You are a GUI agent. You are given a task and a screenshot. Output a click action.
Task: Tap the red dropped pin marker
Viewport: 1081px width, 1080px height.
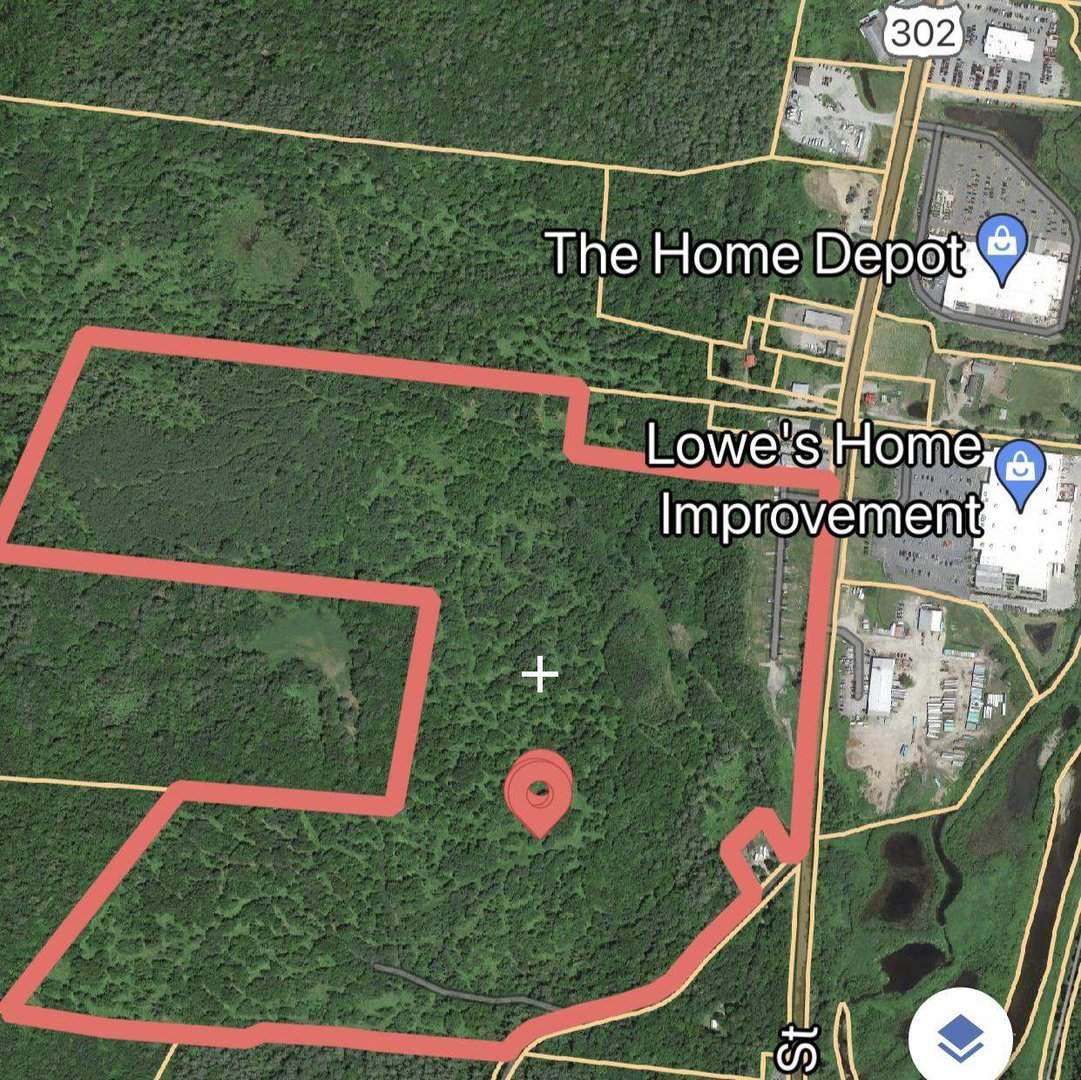click(x=538, y=790)
